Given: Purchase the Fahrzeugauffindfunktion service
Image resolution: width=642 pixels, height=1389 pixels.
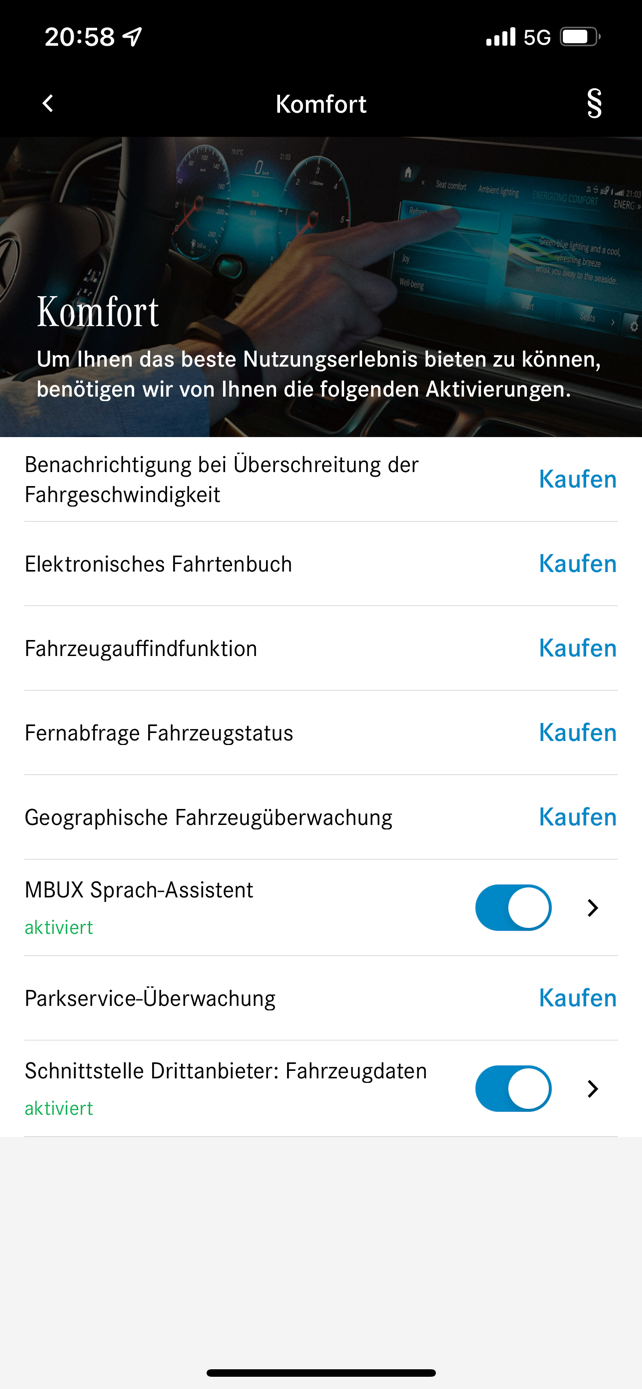Looking at the screenshot, I should pyautogui.click(x=577, y=648).
